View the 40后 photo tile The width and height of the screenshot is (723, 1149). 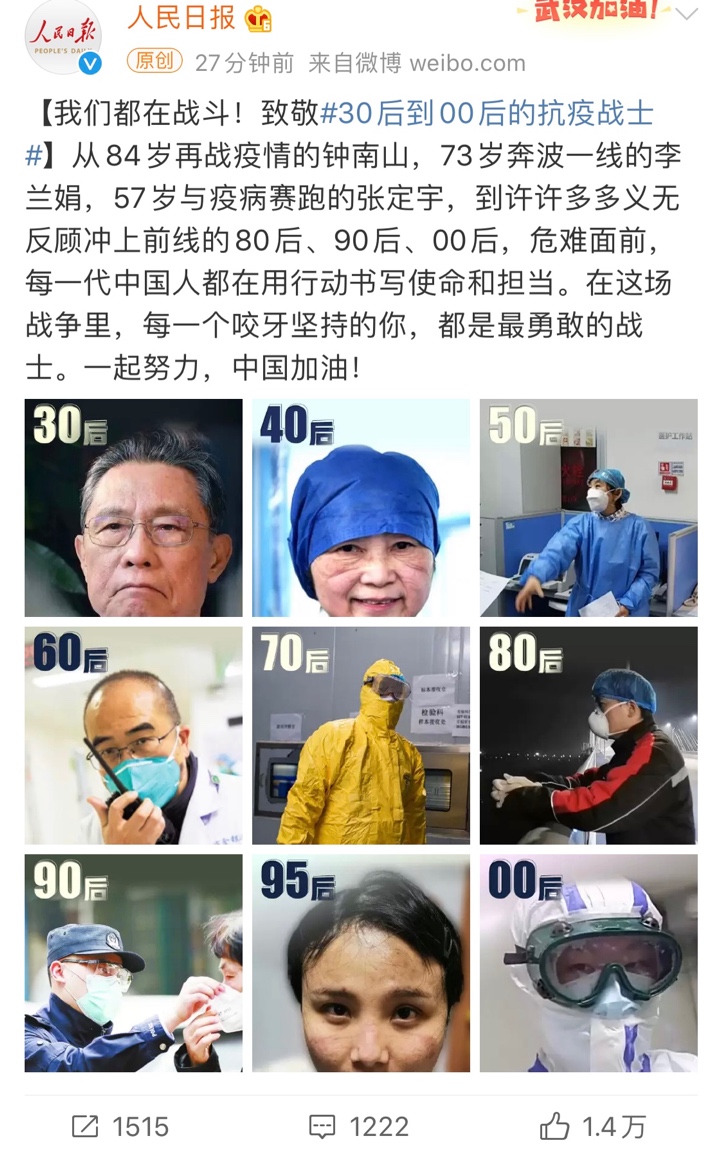point(361,507)
